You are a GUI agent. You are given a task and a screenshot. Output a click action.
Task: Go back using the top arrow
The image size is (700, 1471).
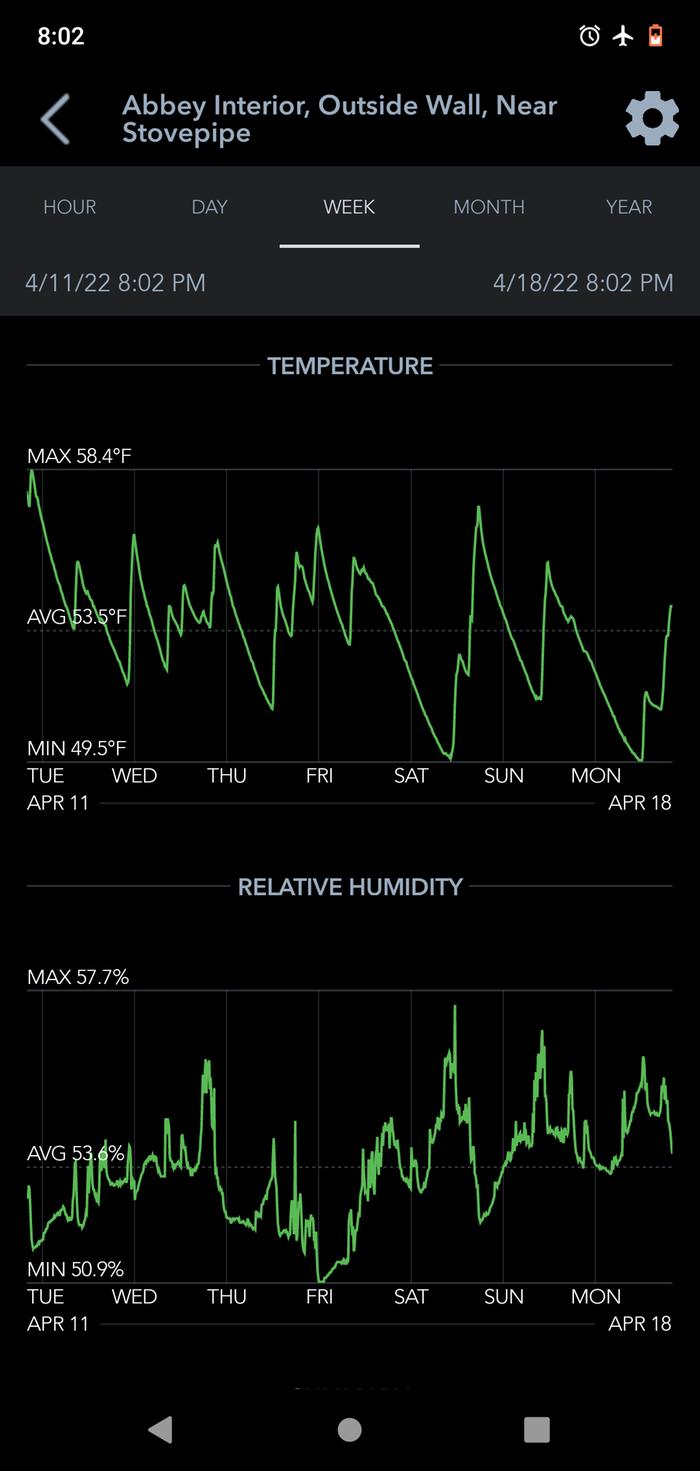56,119
